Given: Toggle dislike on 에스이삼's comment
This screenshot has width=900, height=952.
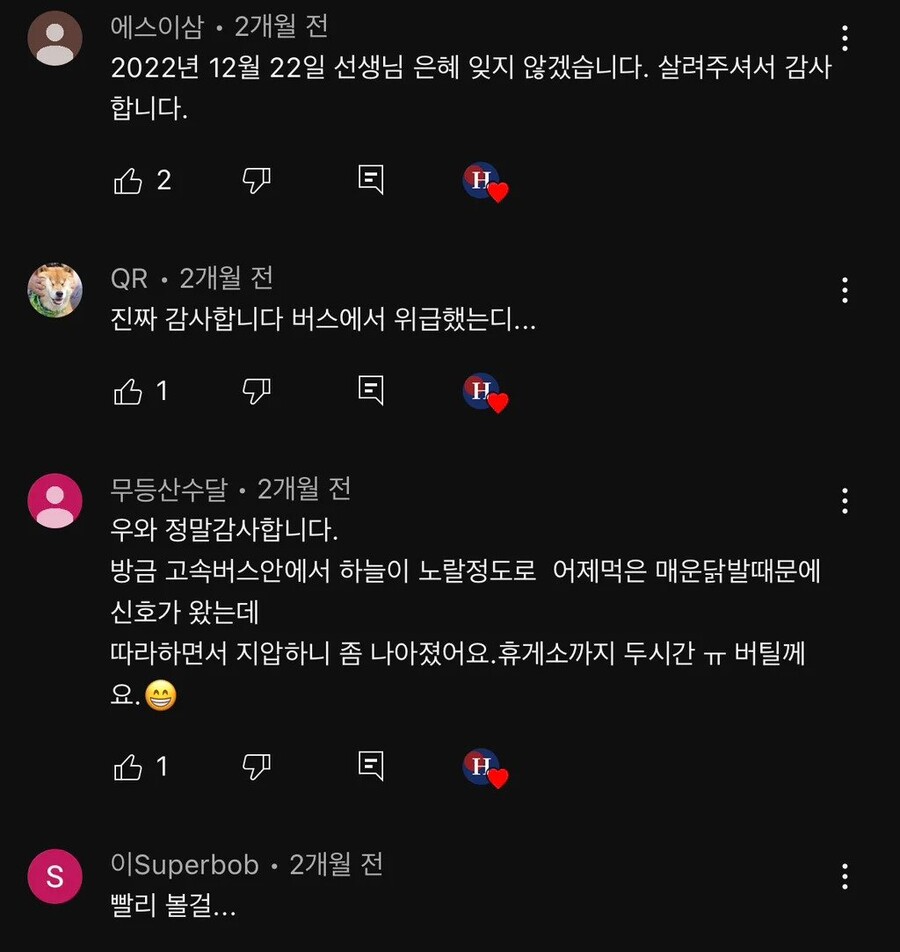Looking at the screenshot, I should pyautogui.click(x=257, y=180).
